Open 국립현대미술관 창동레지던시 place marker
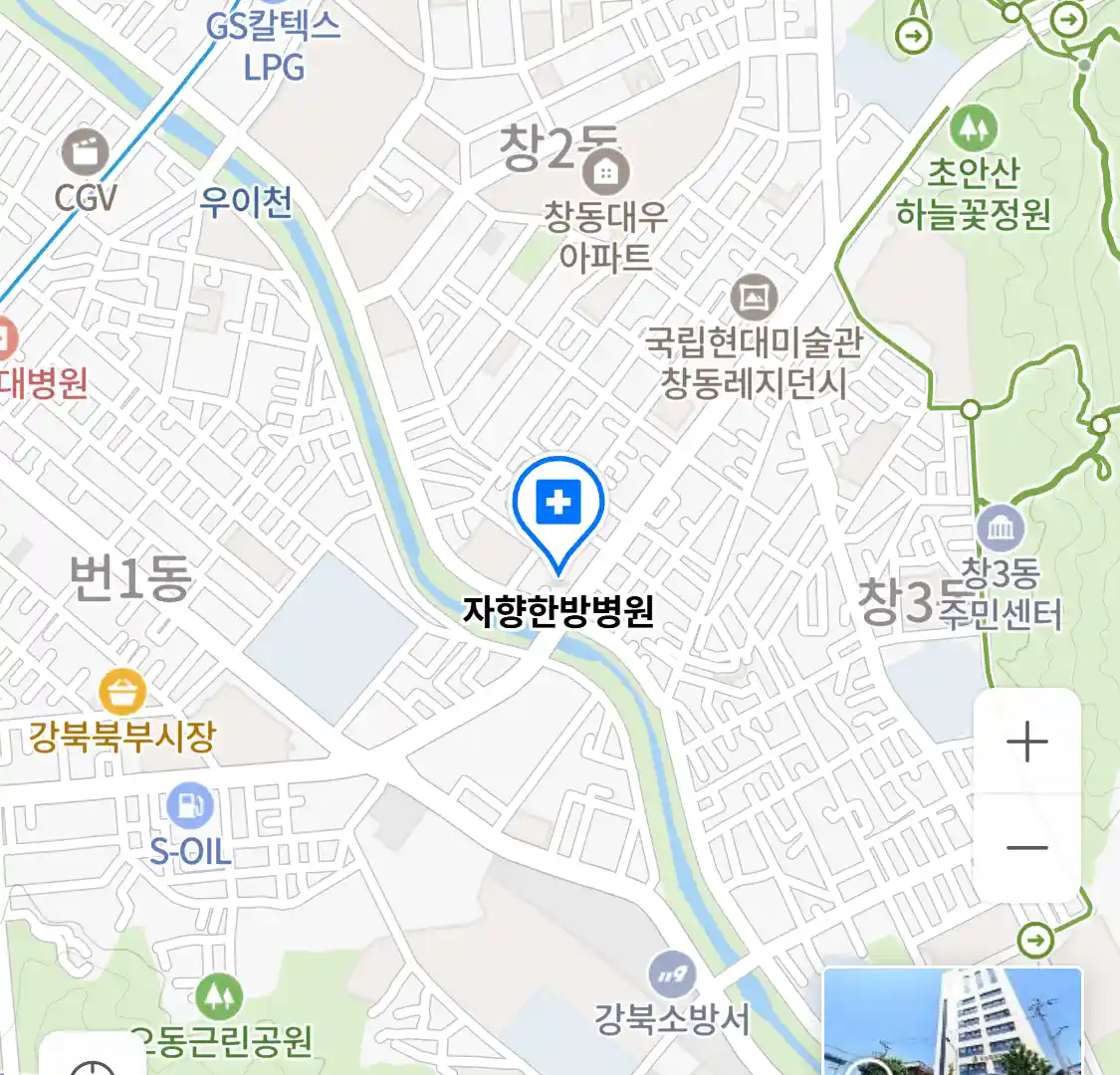The width and height of the screenshot is (1120, 1075). click(754, 297)
